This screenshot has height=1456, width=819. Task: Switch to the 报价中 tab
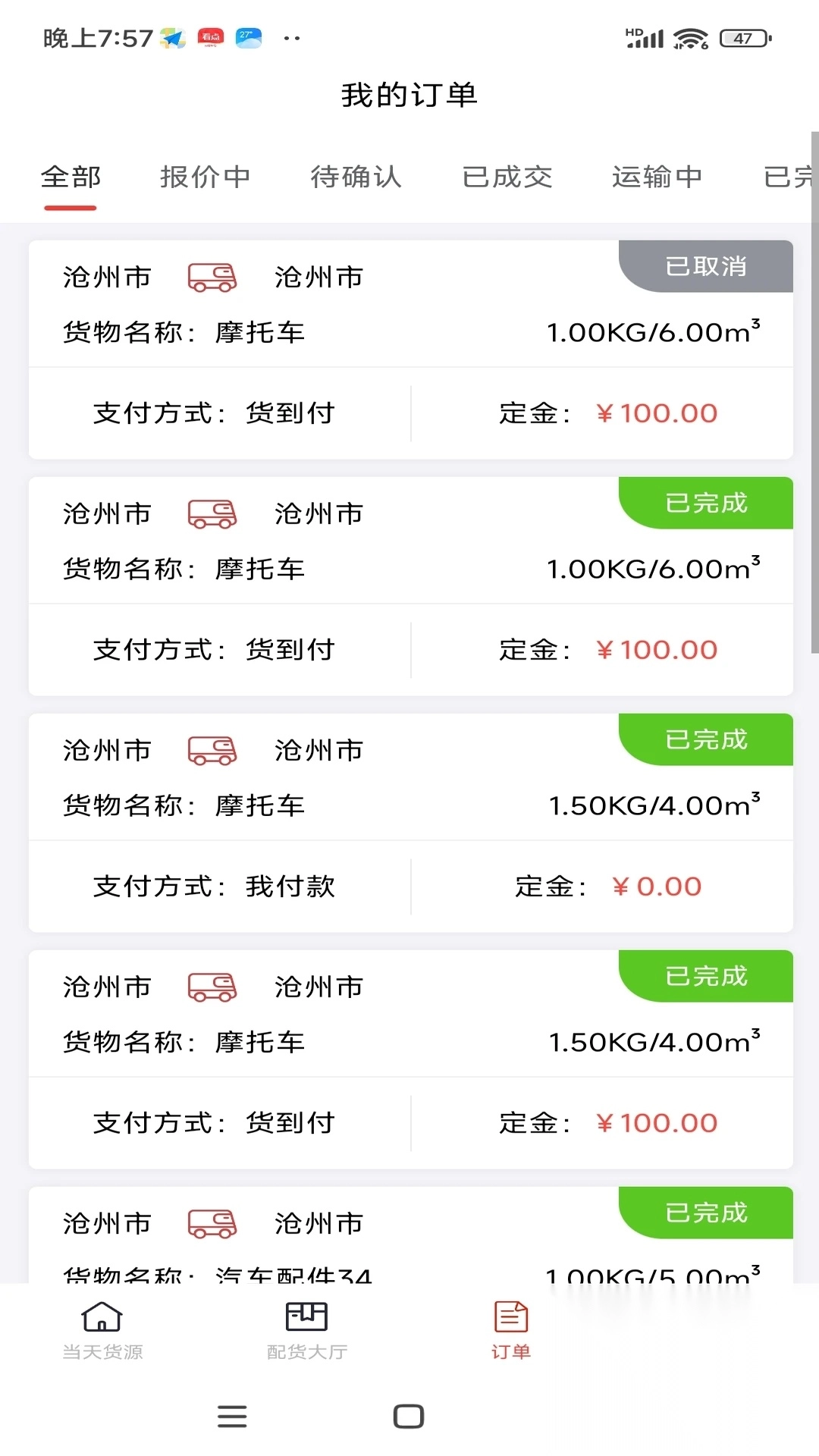click(205, 177)
